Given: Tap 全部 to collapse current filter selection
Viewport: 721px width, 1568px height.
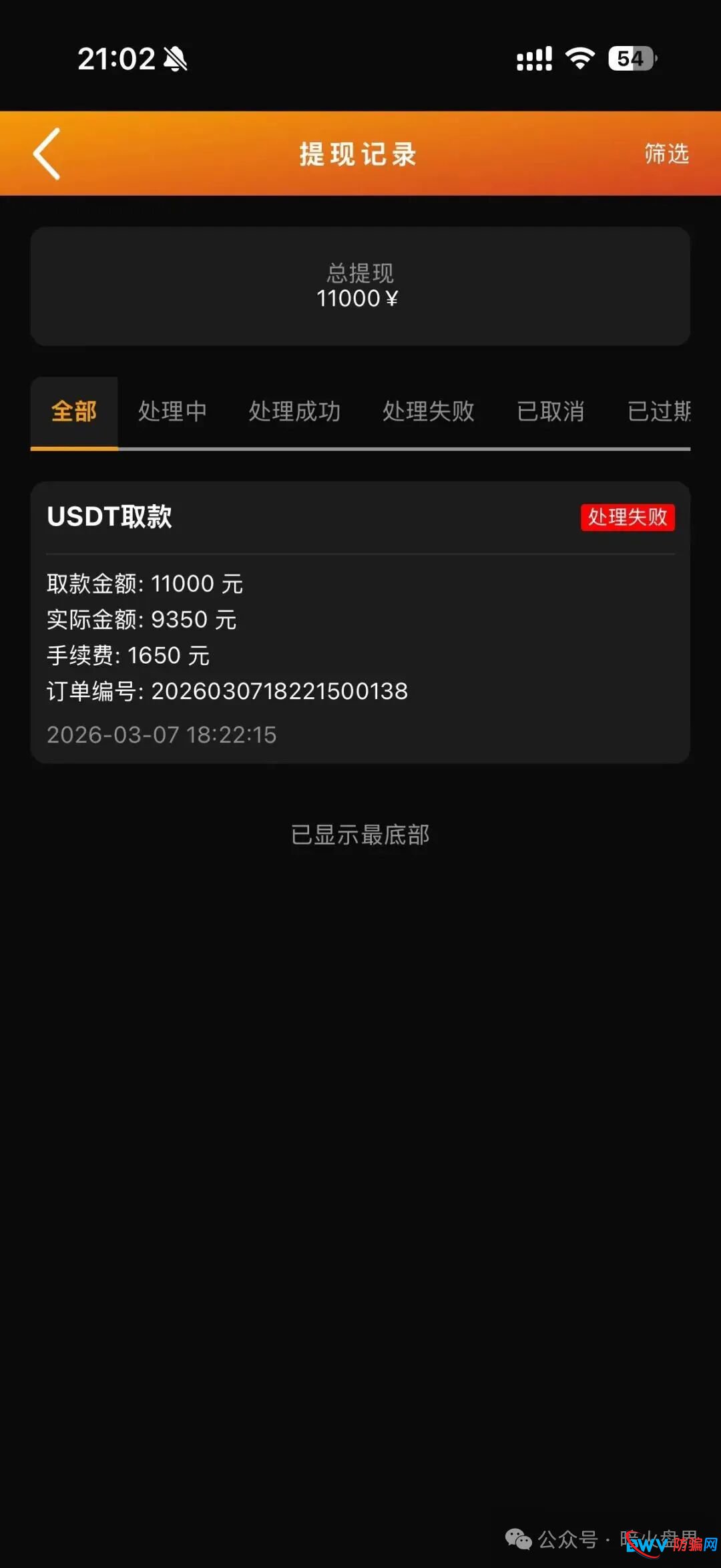Looking at the screenshot, I should click(73, 411).
